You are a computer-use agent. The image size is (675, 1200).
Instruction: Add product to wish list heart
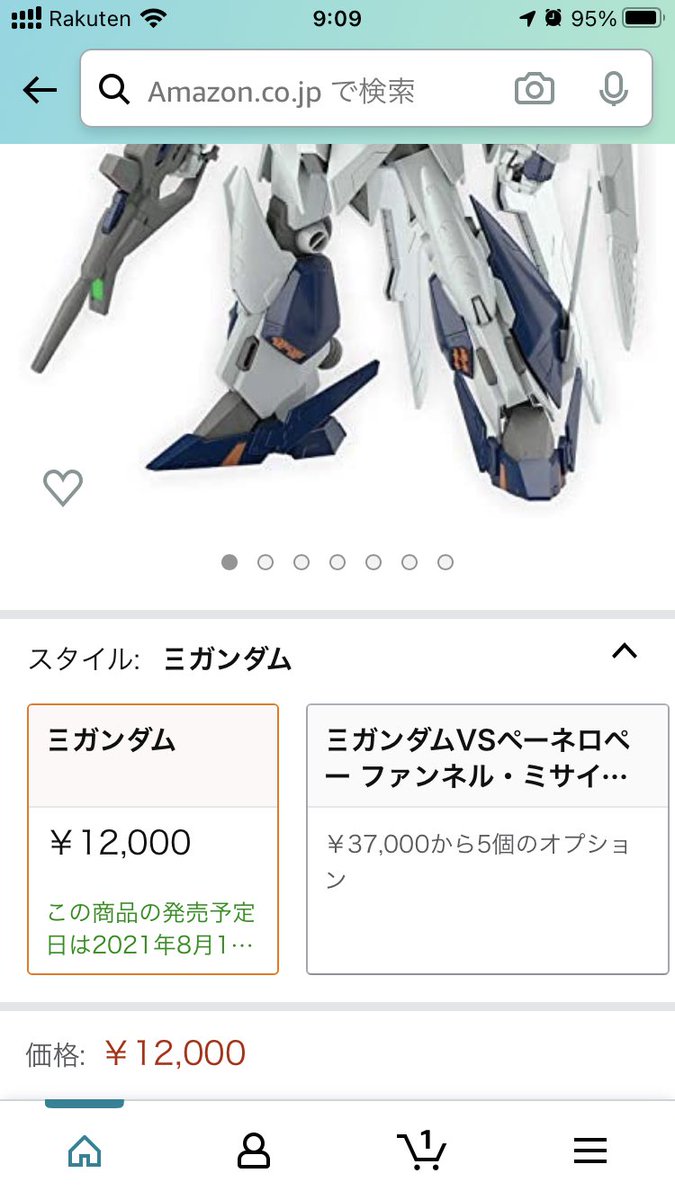point(63,487)
